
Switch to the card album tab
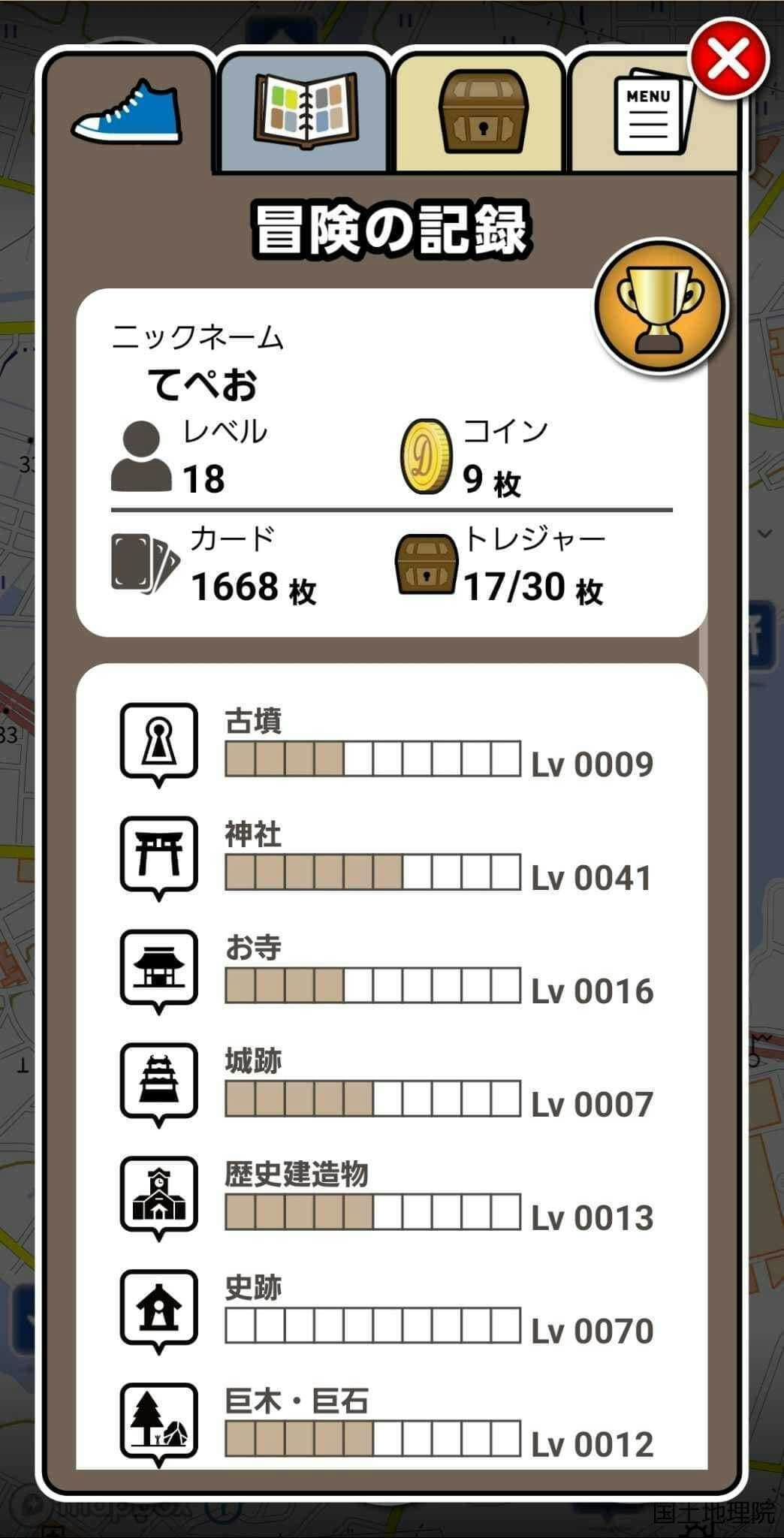[305, 113]
